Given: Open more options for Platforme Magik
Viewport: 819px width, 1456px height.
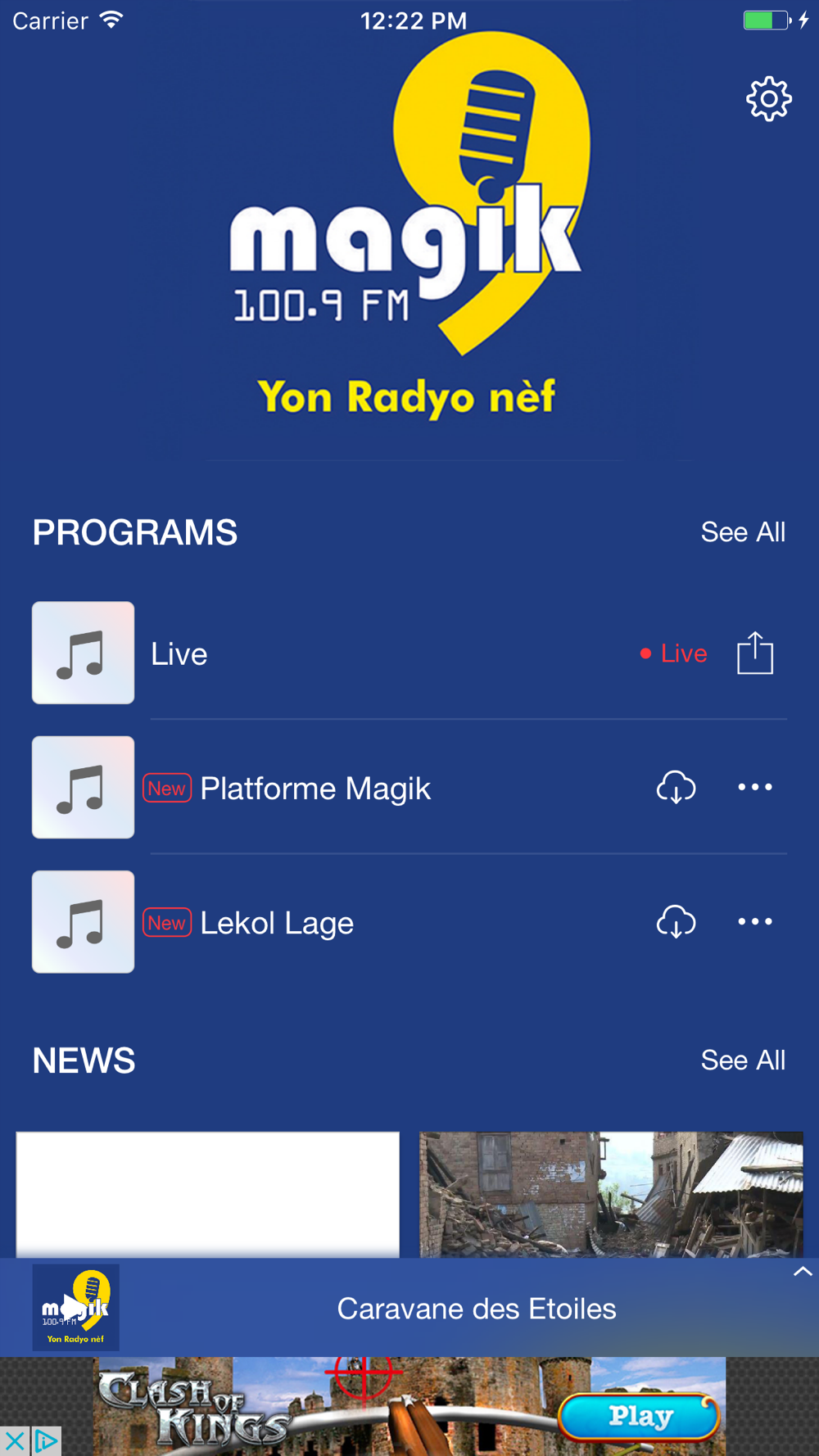Looking at the screenshot, I should pyautogui.click(x=754, y=787).
